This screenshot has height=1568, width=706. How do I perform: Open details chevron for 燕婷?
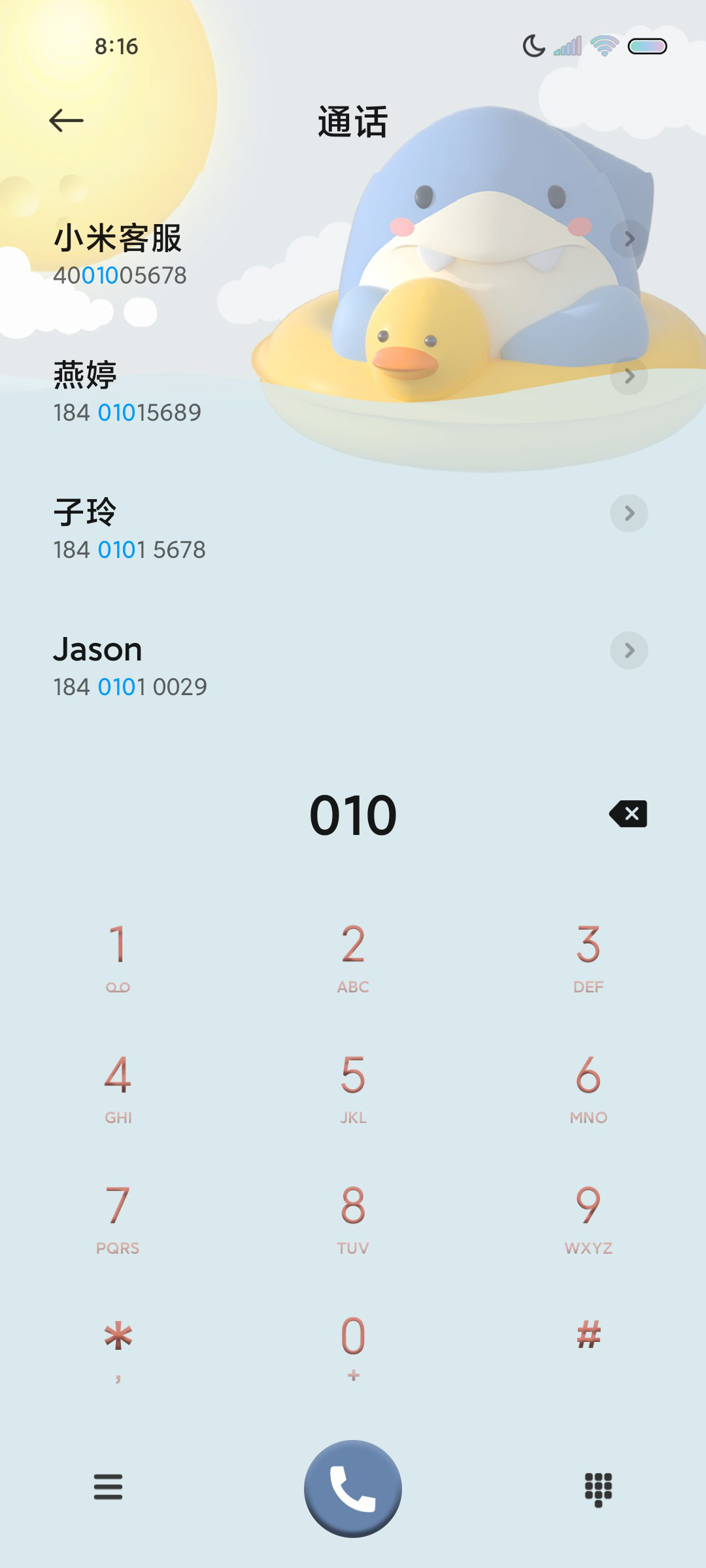tap(629, 376)
